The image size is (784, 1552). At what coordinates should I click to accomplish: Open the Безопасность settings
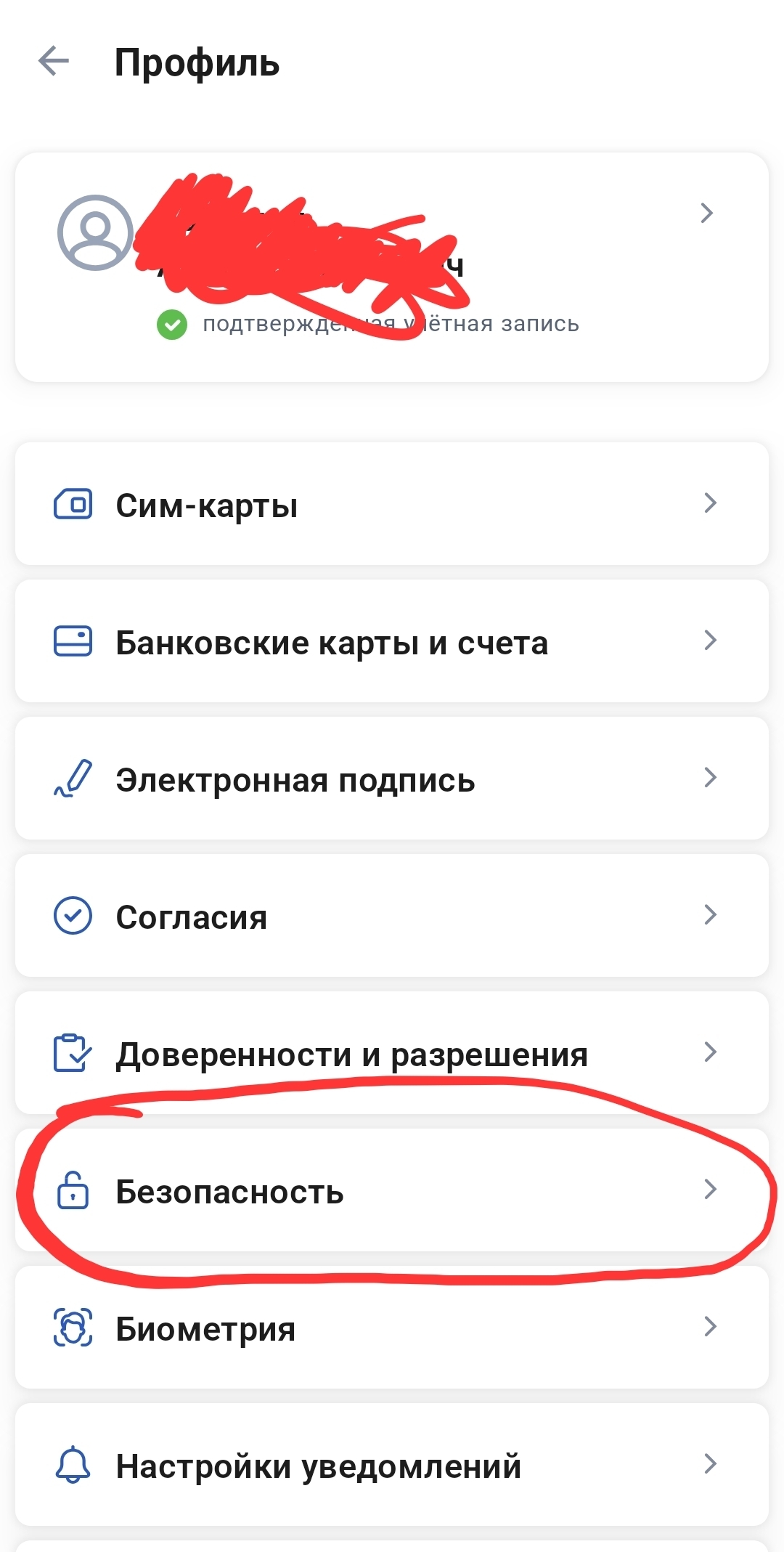(392, 1190)
